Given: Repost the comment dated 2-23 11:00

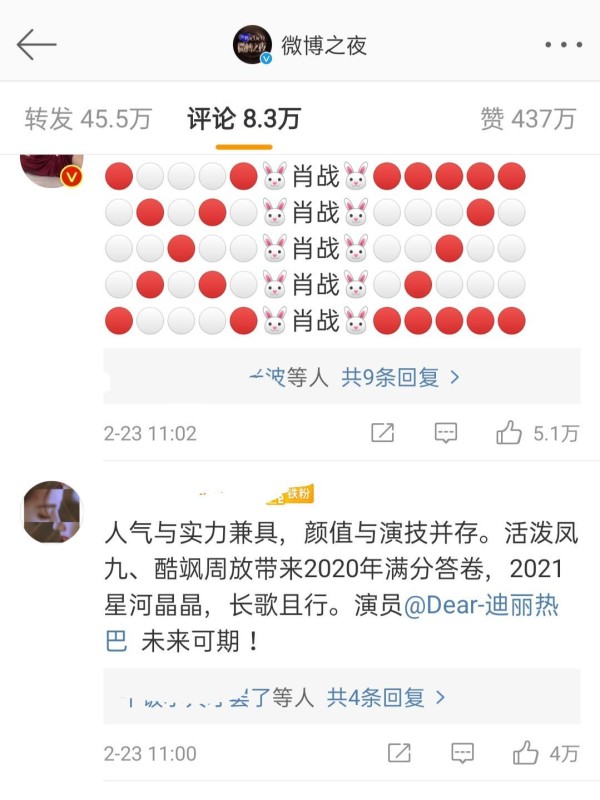Looking at the screenshot, I should (x=399, y=753).
